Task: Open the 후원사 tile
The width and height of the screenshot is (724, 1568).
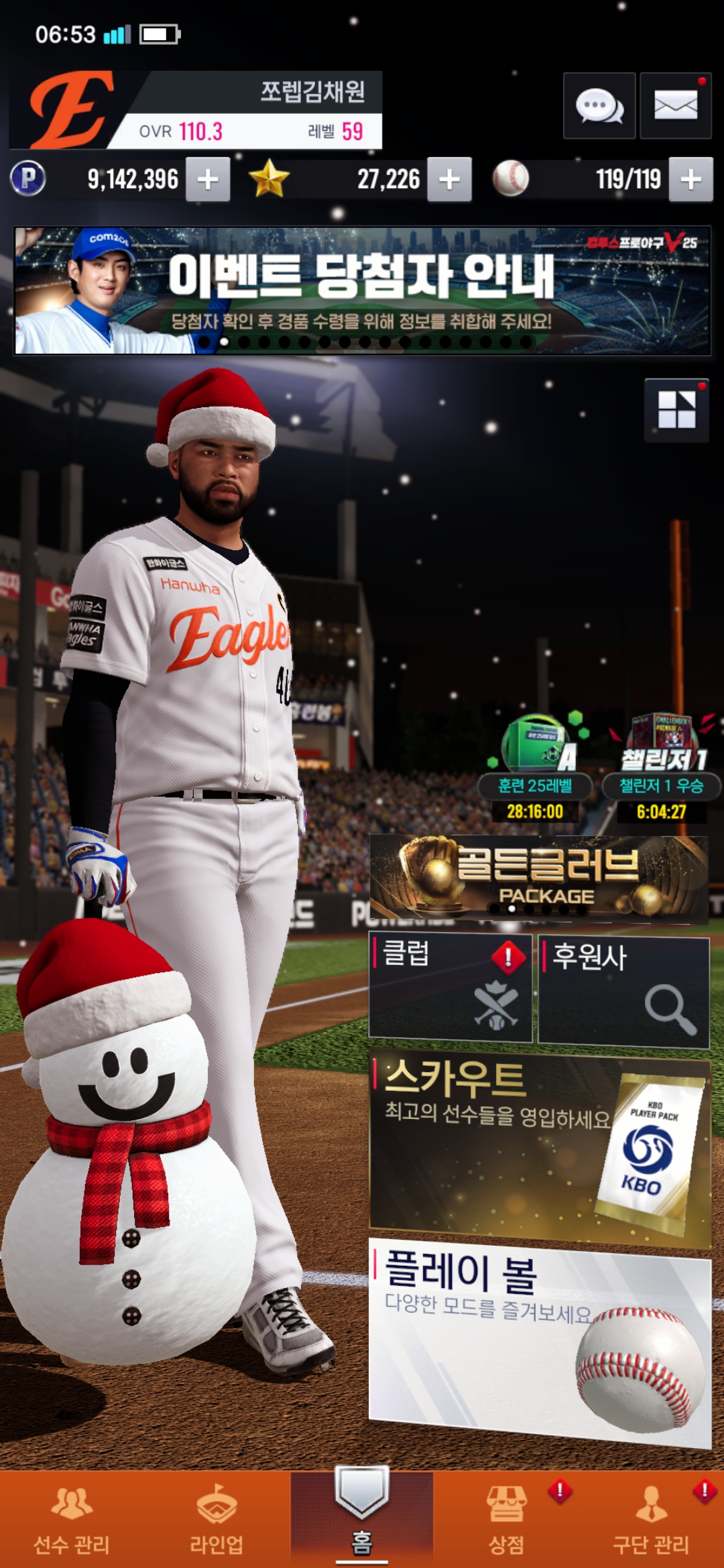Action: (623, 990)
